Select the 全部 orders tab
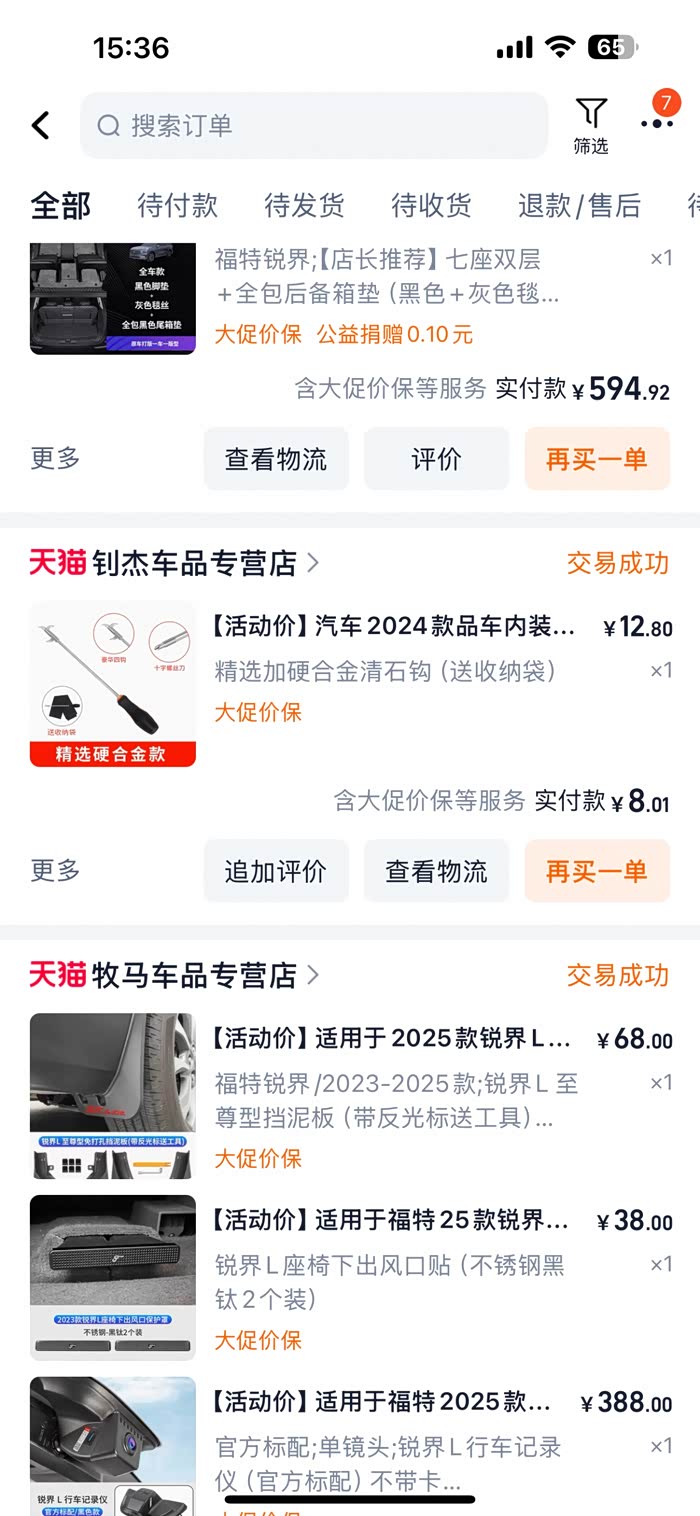 coord(60,206)
